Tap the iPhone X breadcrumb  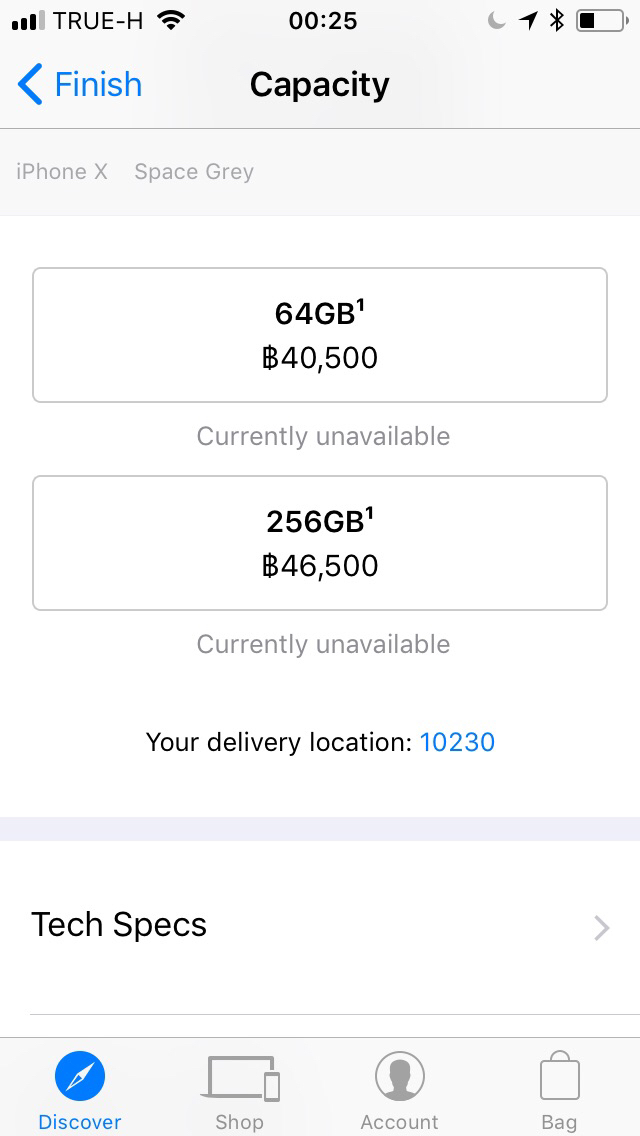62,172
